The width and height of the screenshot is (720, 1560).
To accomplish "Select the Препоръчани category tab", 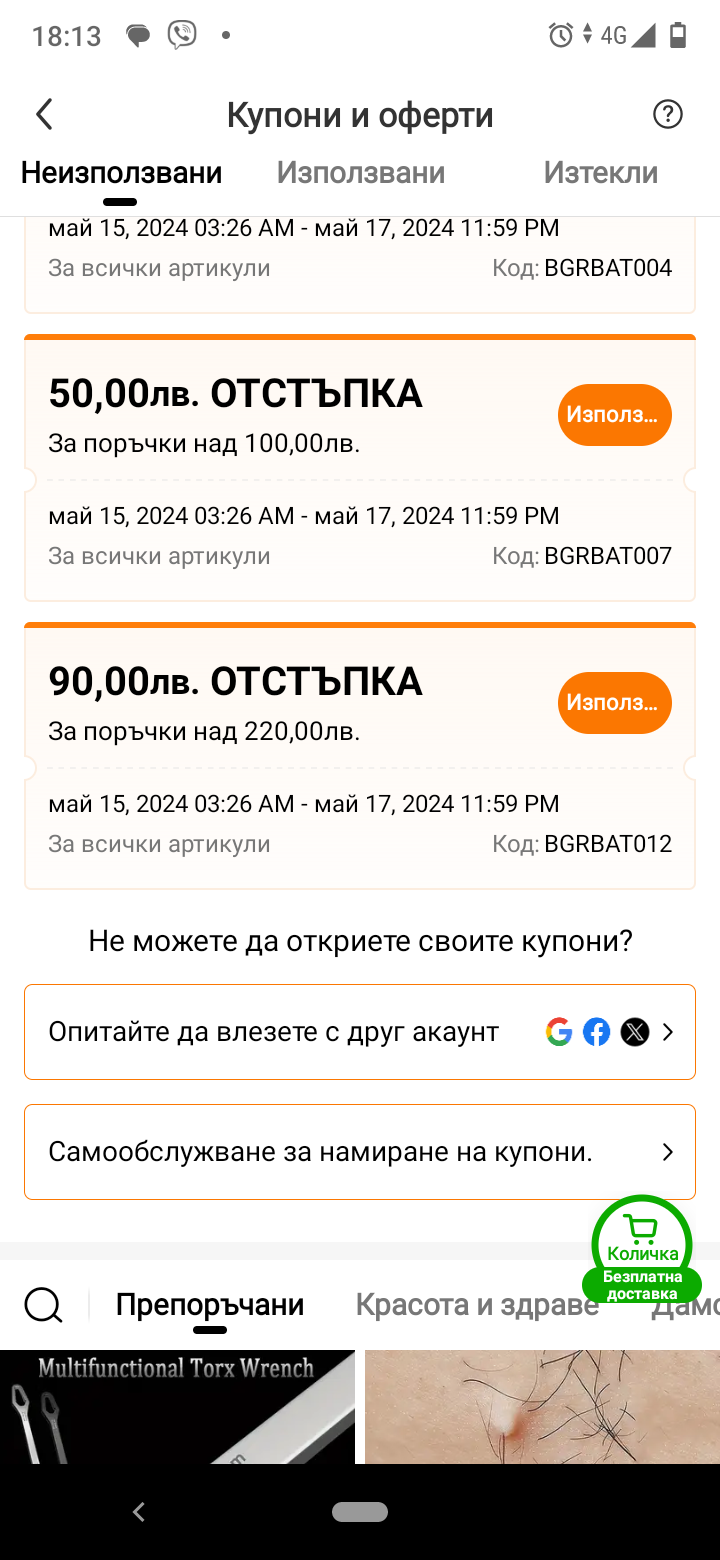I will 210,1305.
